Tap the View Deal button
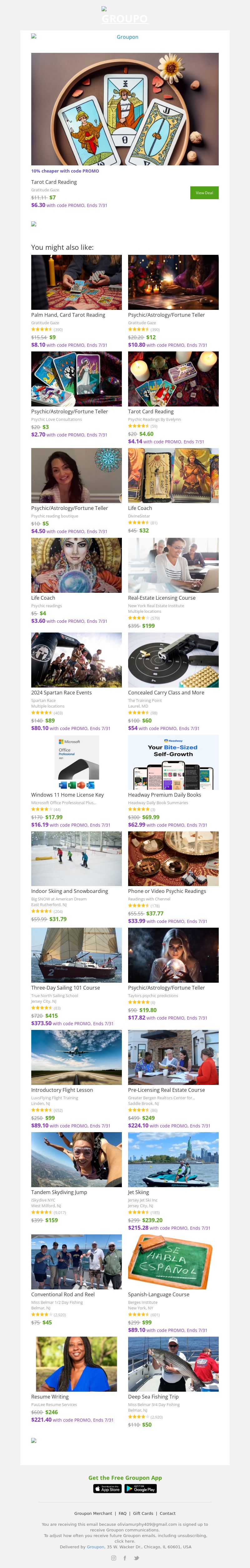The width and height of the screenshot is (250, 1568). pyautogui.click(x=204, y=193)
